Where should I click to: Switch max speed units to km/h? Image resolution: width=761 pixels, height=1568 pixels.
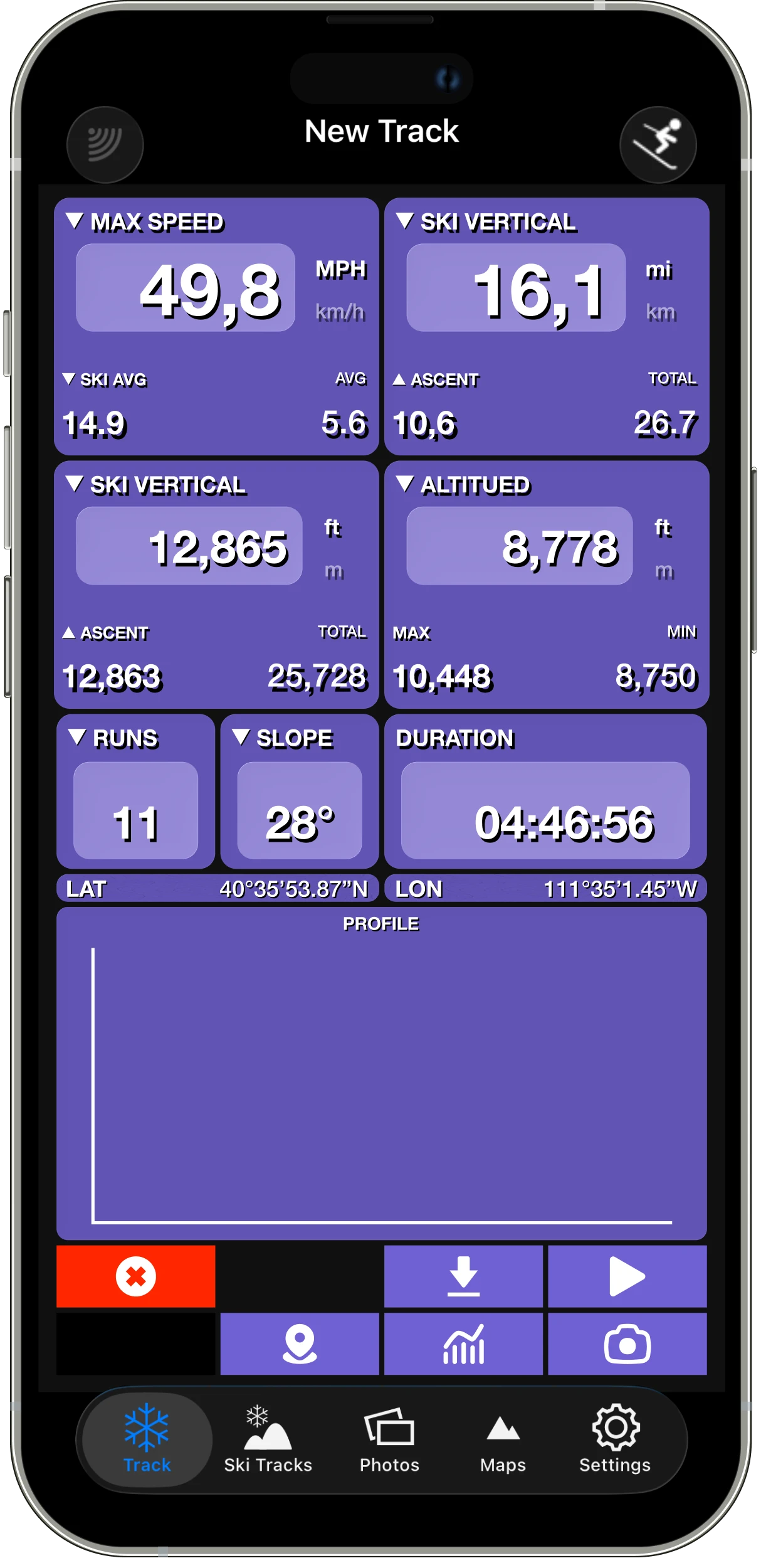click(340, 312)
